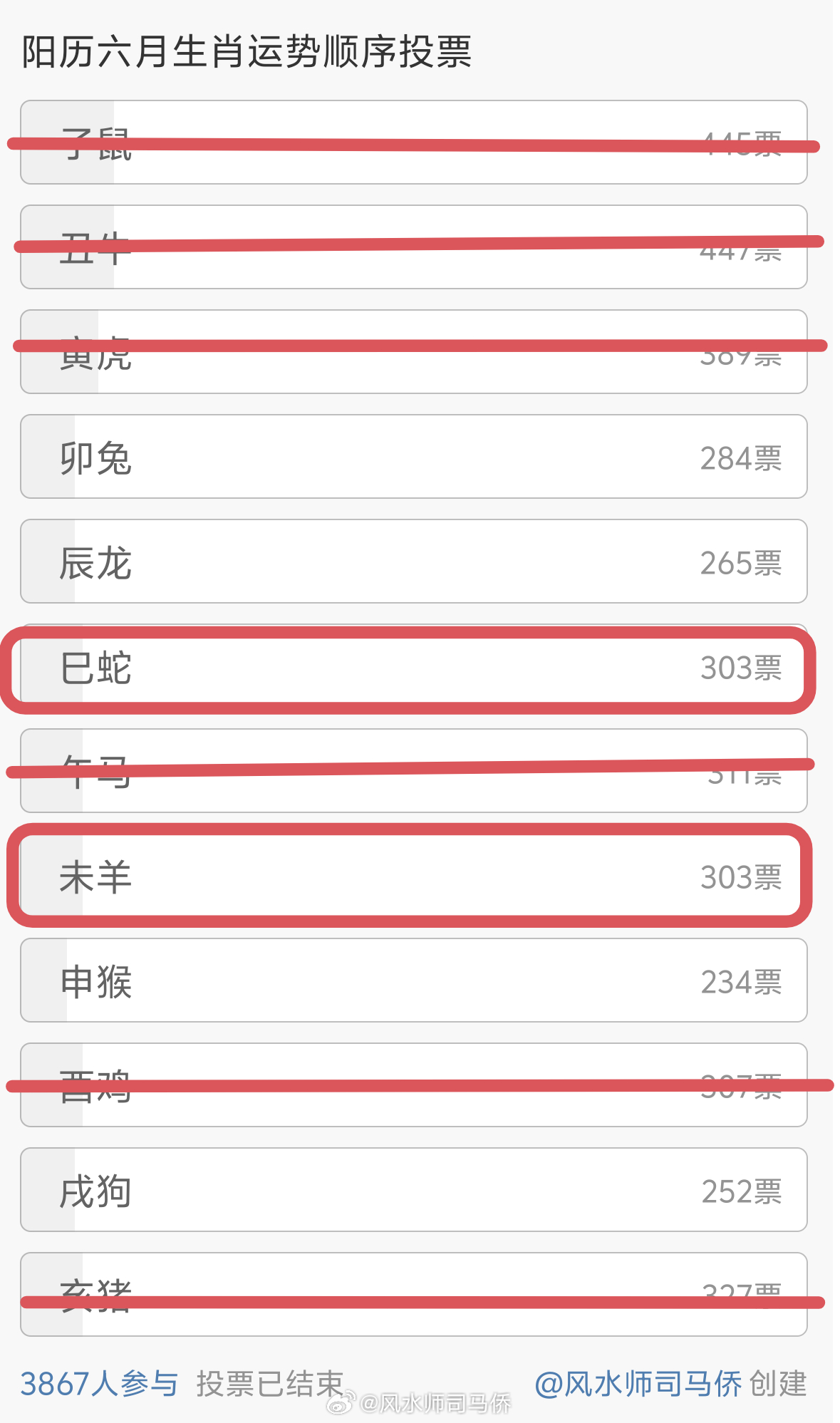Vote for the circled 巳蛇 option
Image resolution: width=840 pixels, height=1423 pixels.
click(413, 668)
